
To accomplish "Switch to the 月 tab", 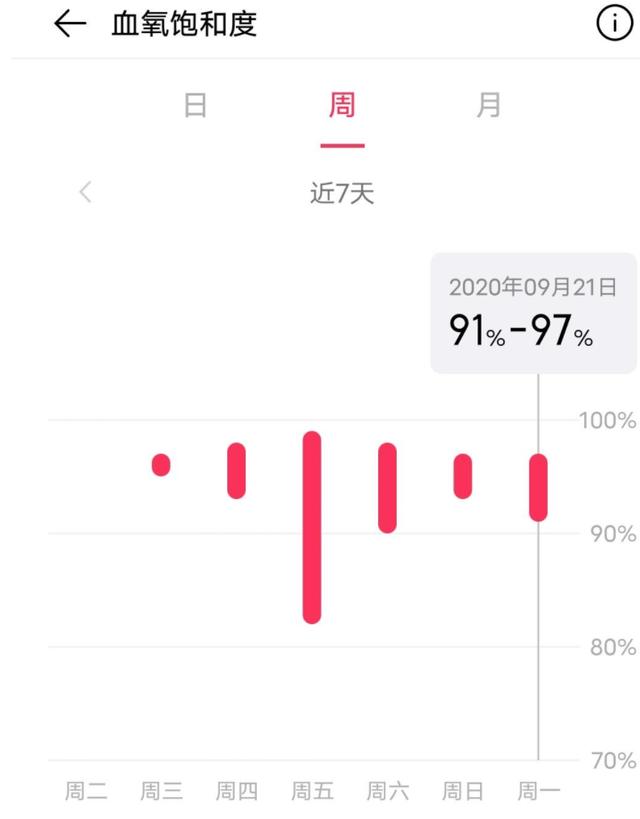I will pyautogui.click(x=488, y=105).
